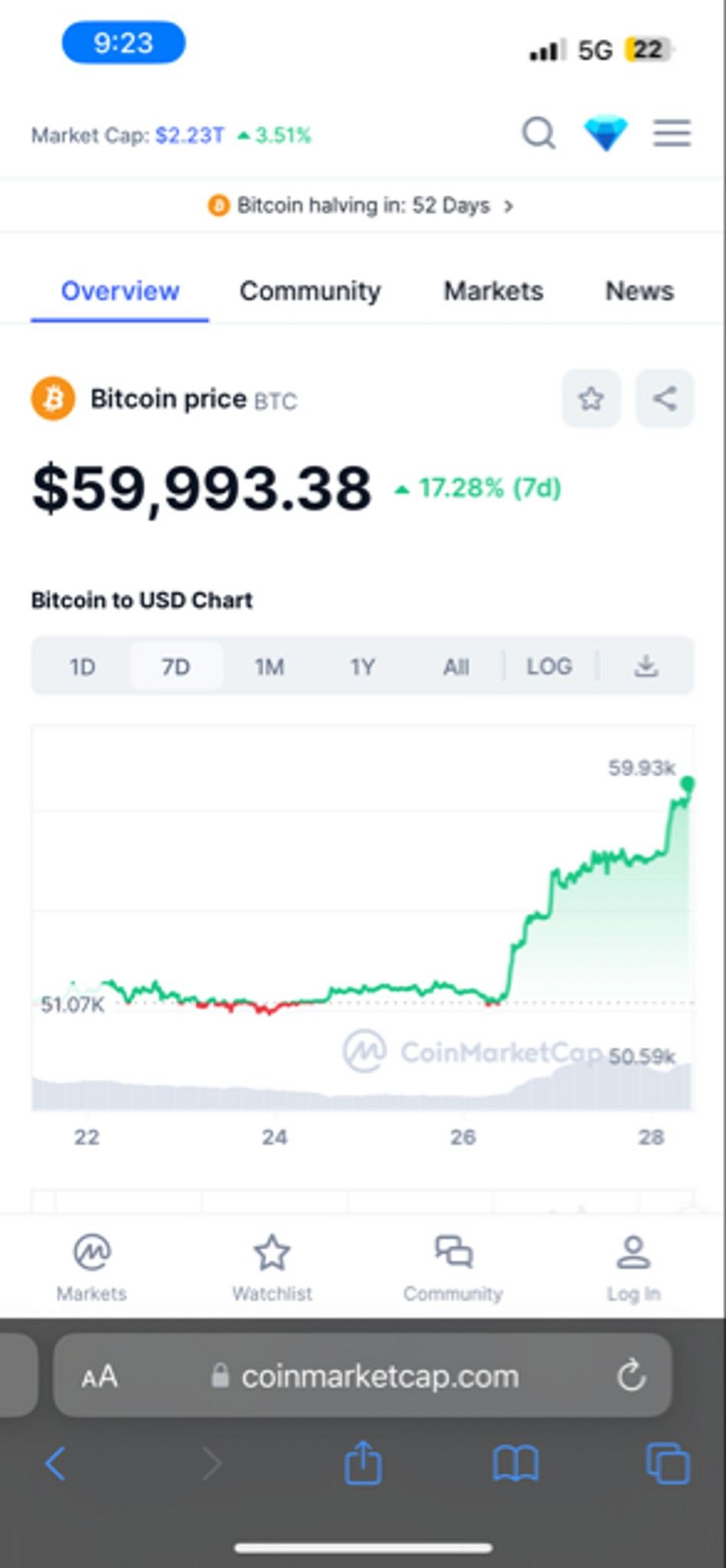Open the search magnifier icon
The height and width of the screenshot is (1568, 726).
[x=539, y=133]
